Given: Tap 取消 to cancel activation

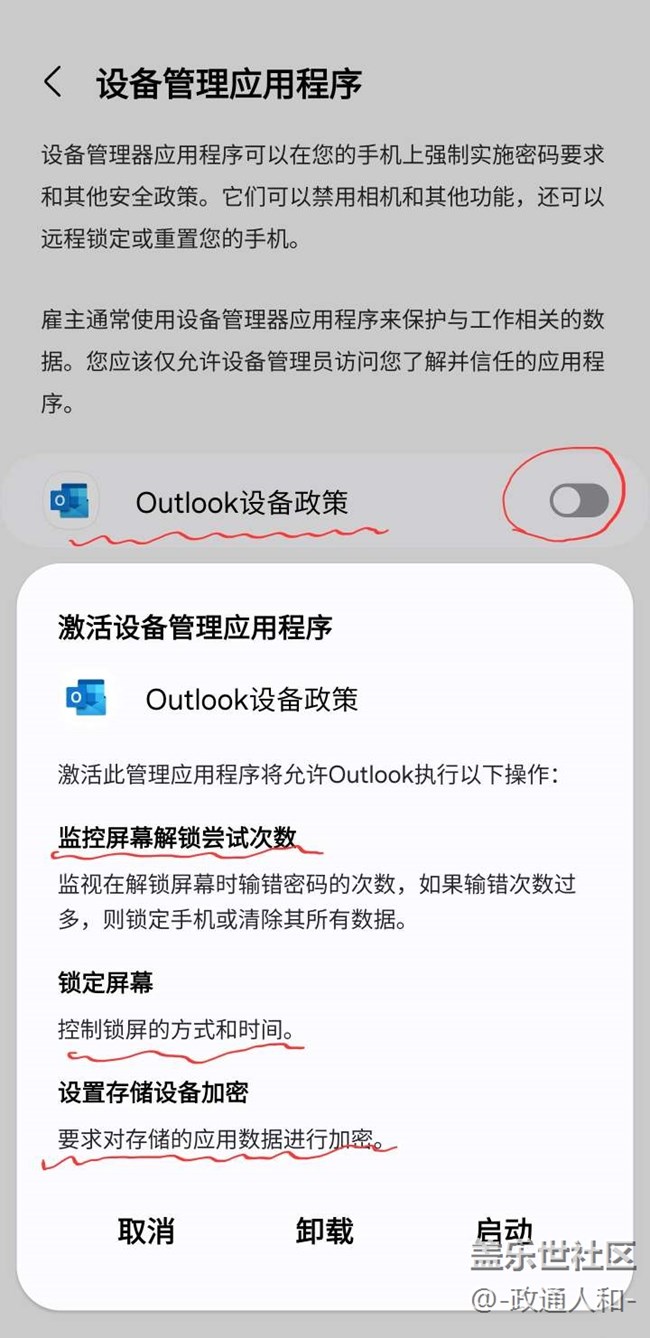Looking at the screenshot, I should [x=146, y=1231].
